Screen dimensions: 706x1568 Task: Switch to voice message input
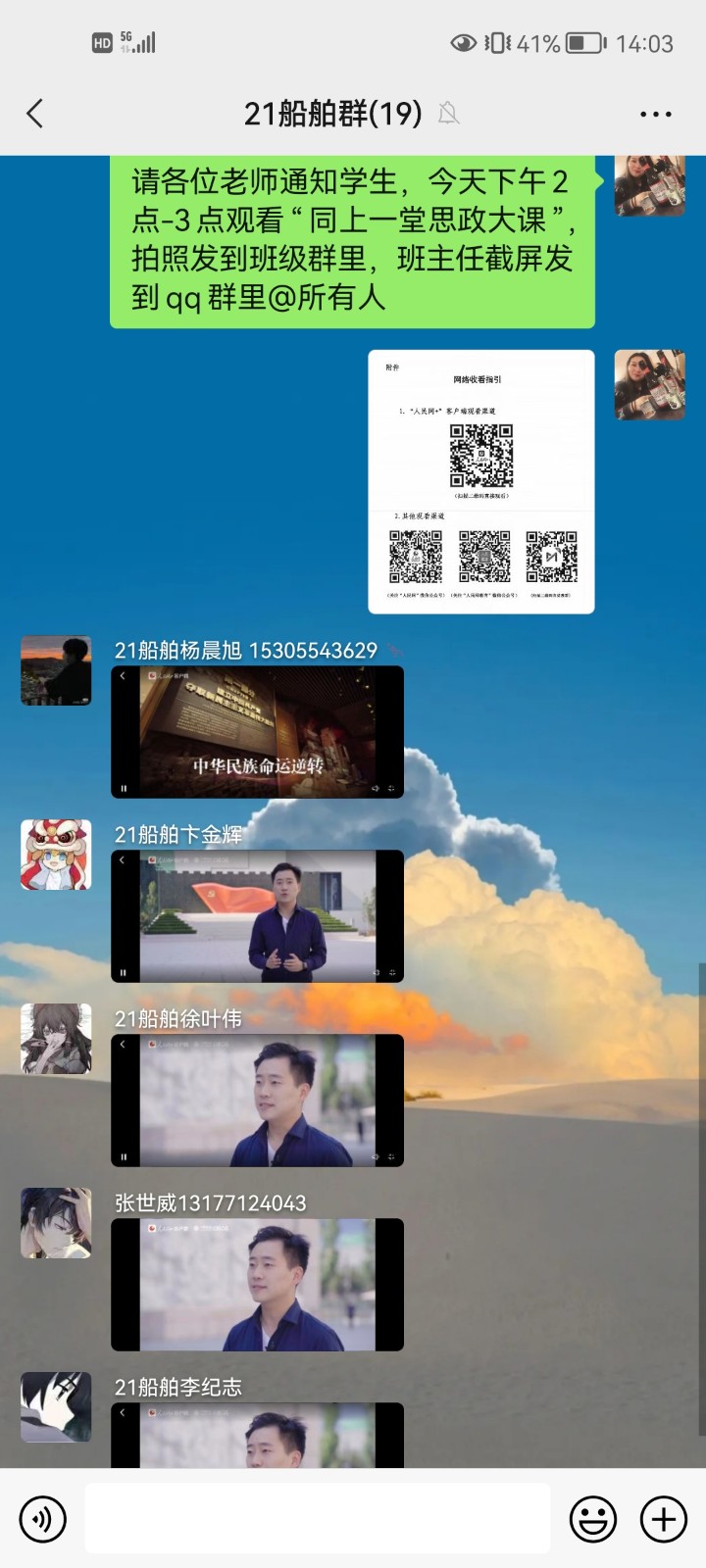coord(42,1519)
